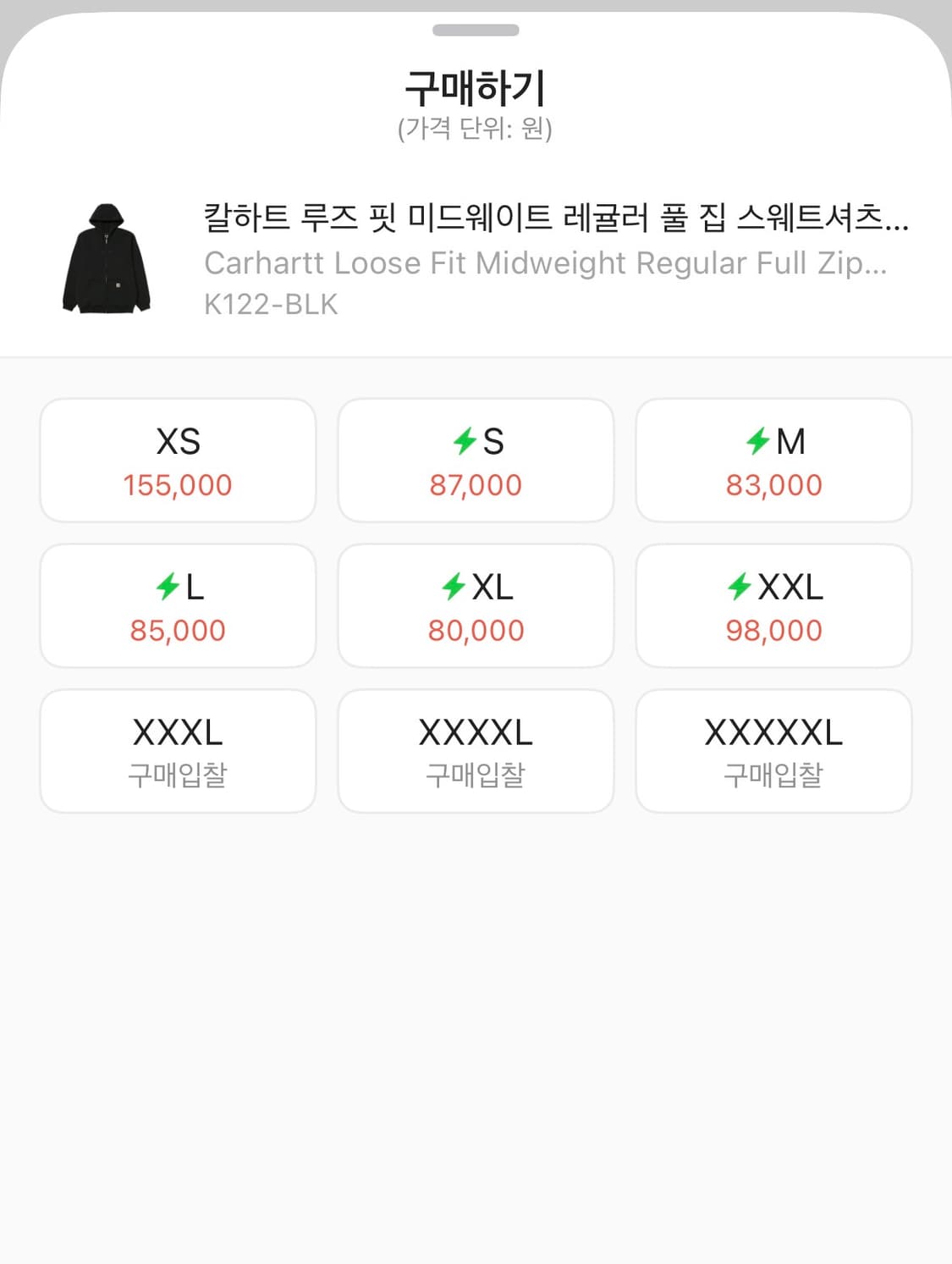Select size XL priced 80,000
The width and height of the screenshot is (952, 1264).
tap(476, 605)
